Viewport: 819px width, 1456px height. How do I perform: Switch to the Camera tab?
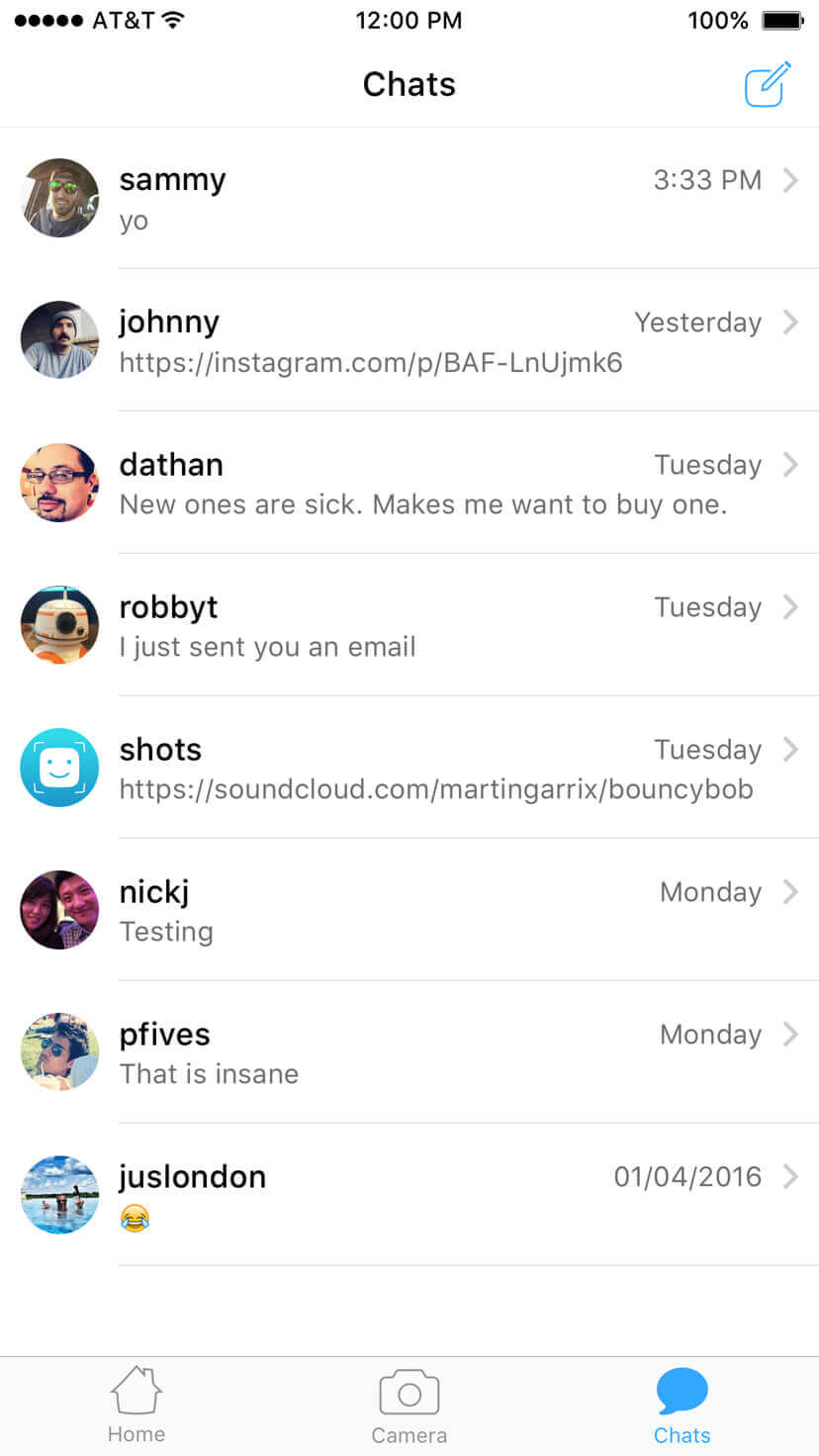point(409,1406)
